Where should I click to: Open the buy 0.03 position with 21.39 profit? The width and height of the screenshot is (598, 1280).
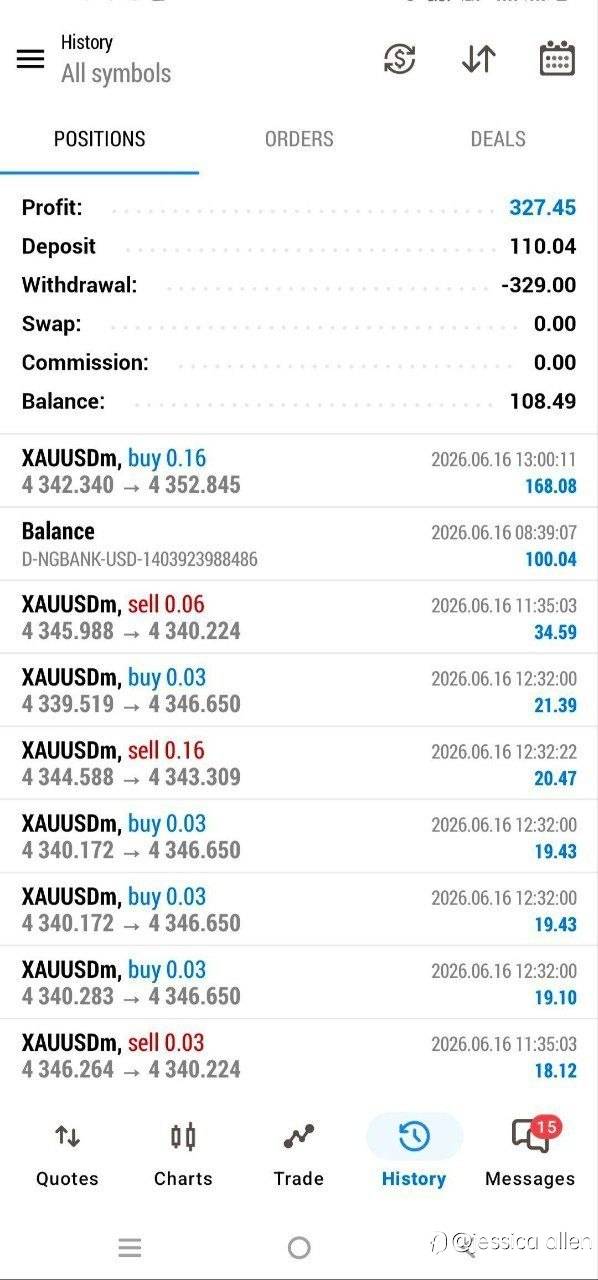coord(299,690)
